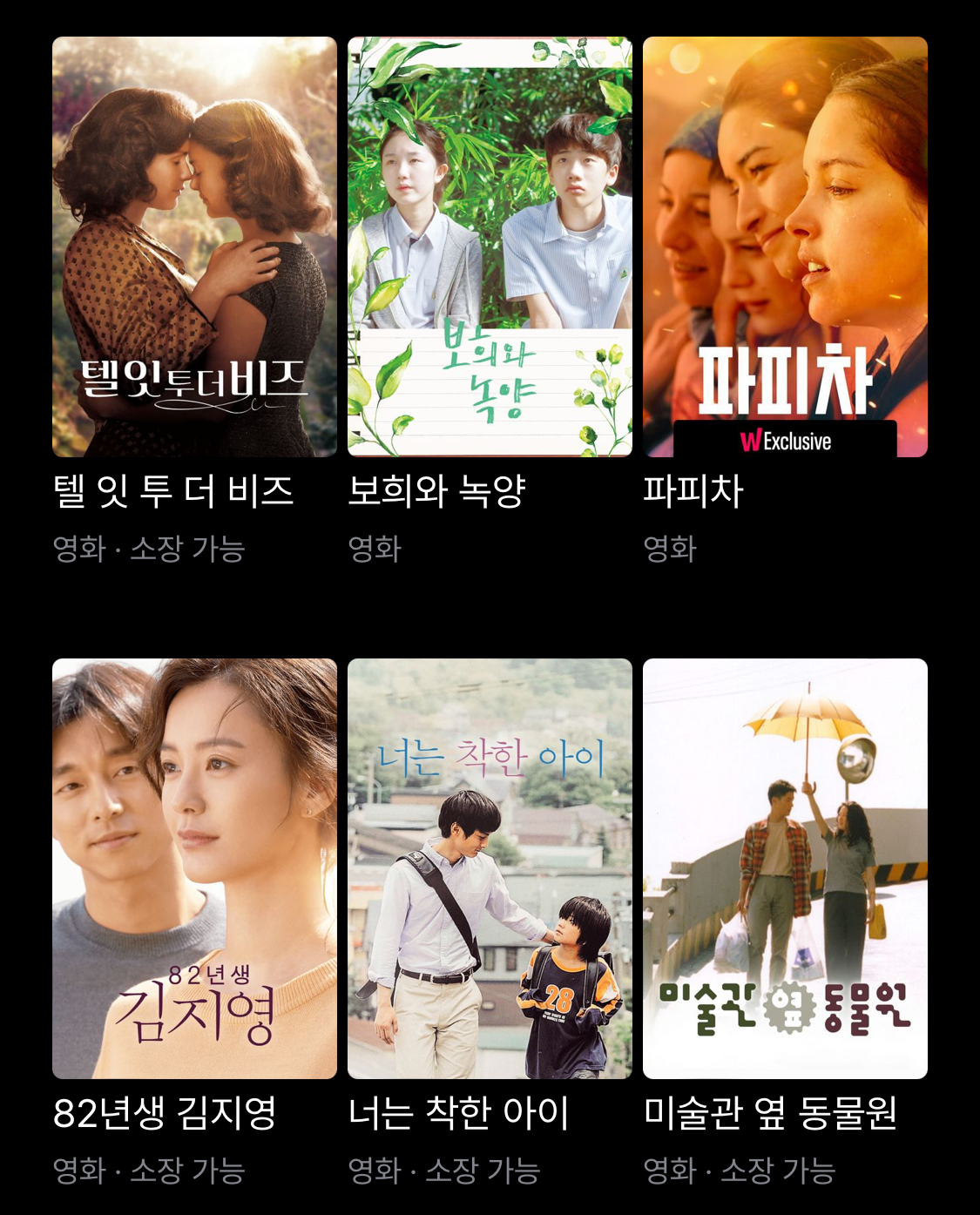View the W Exclusive film 파피차
This screenshot has height=1215, width=980.
[x=785, y=246]
